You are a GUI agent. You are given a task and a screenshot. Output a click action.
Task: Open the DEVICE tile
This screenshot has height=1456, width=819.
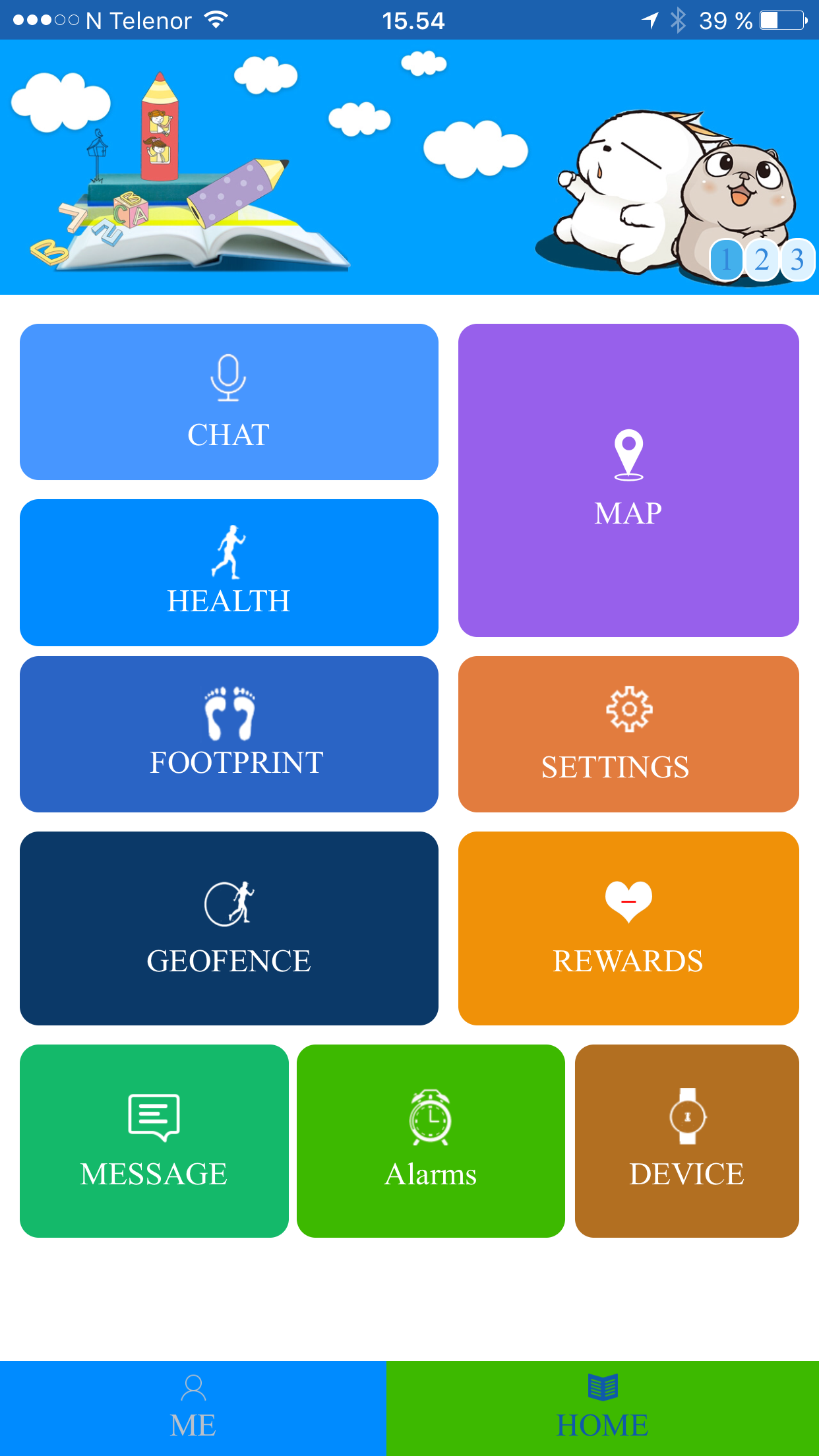pyautogui.click(x=687, y=1141)
